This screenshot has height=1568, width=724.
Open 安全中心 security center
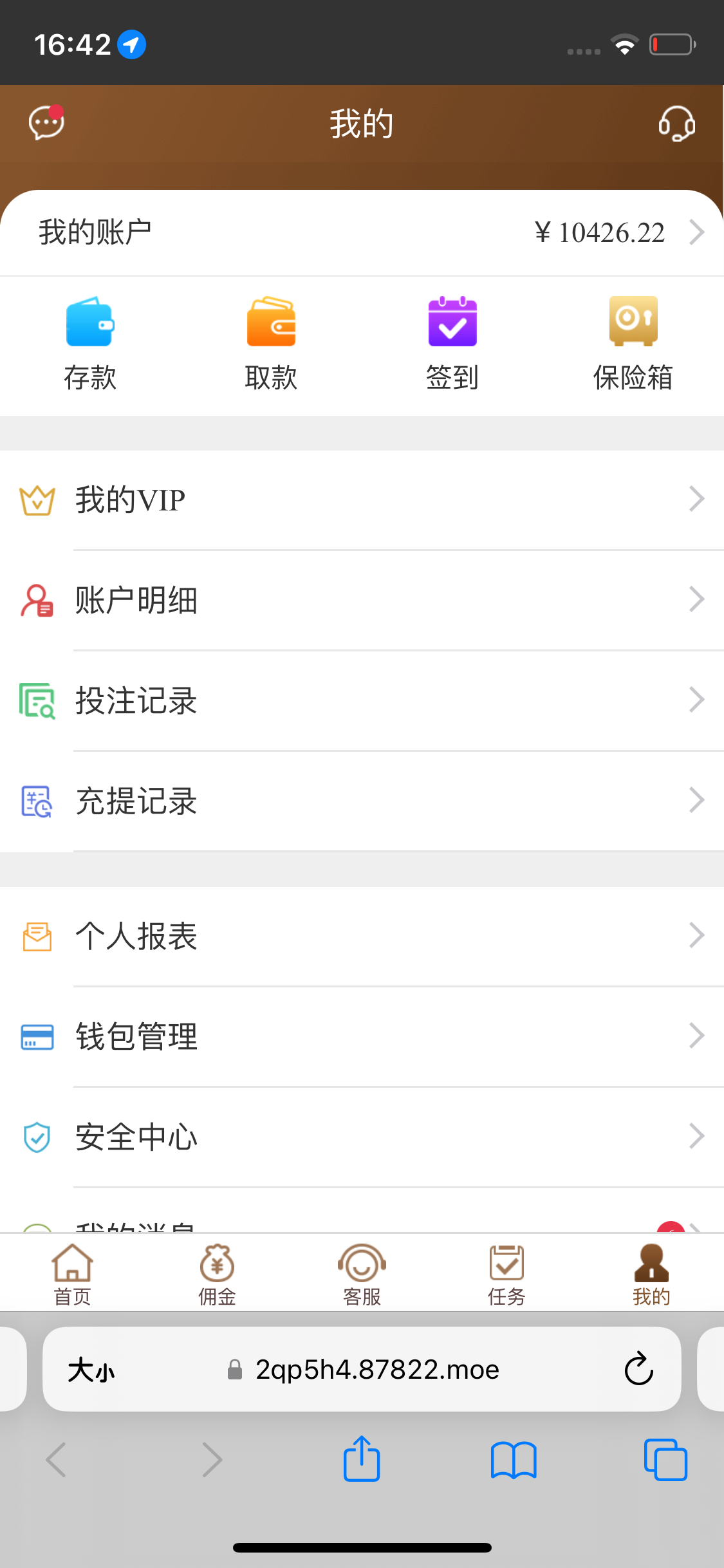362,1137
